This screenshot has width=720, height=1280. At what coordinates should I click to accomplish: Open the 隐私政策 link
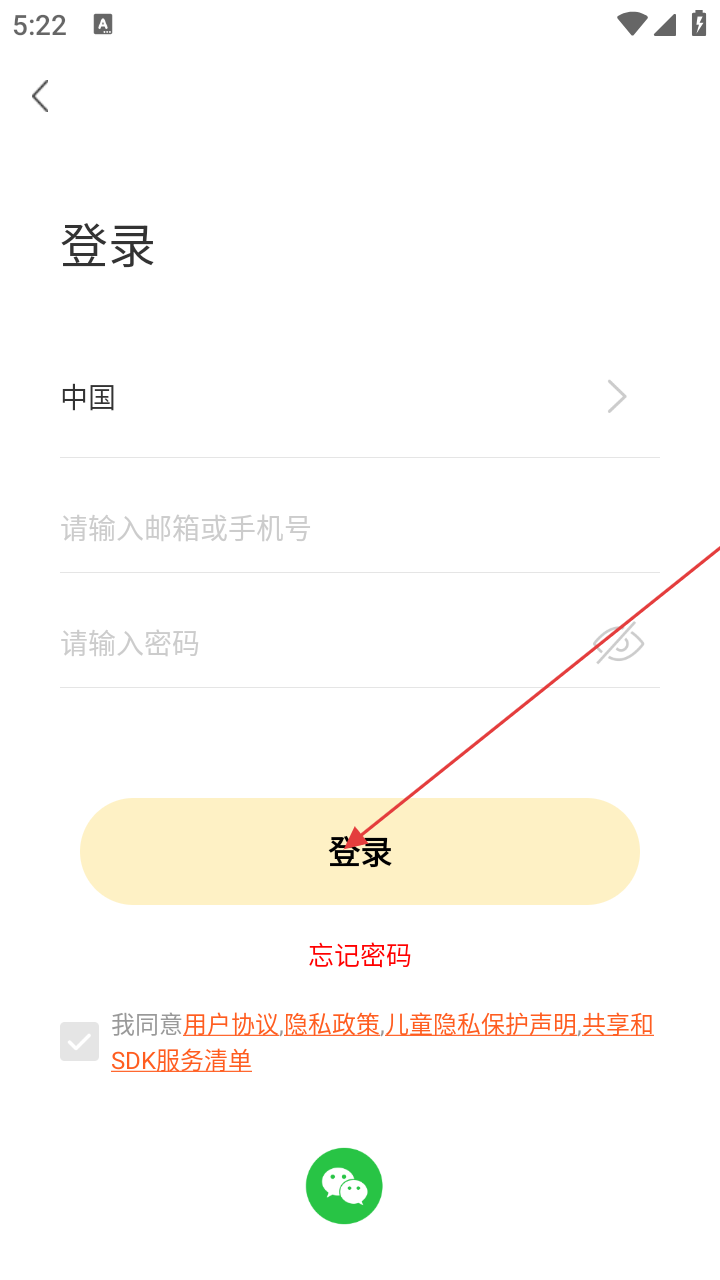point(333,1025)
